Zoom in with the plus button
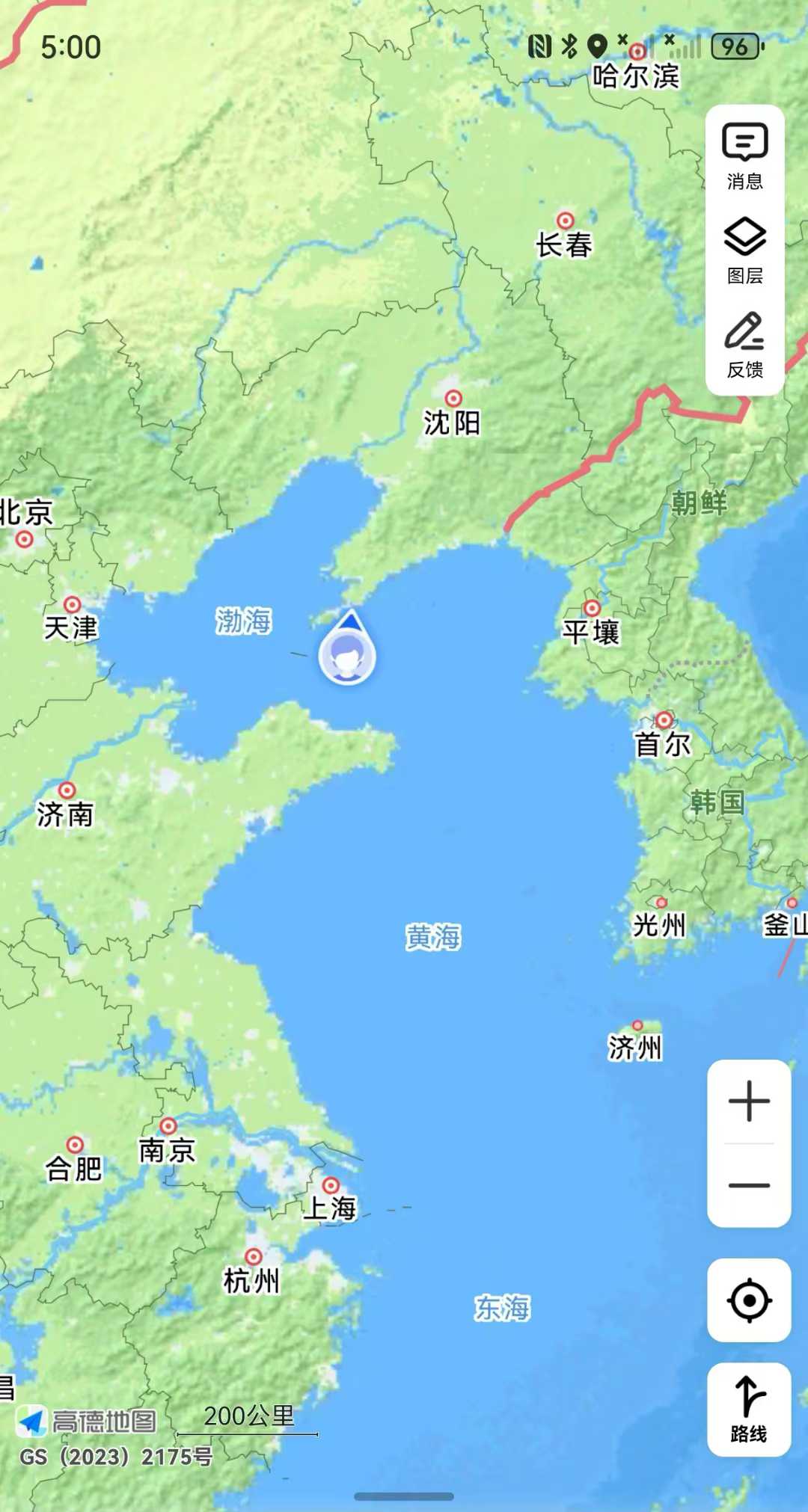The width and height of the screenshot is (808, 1512). click(x=749, y=1101)
